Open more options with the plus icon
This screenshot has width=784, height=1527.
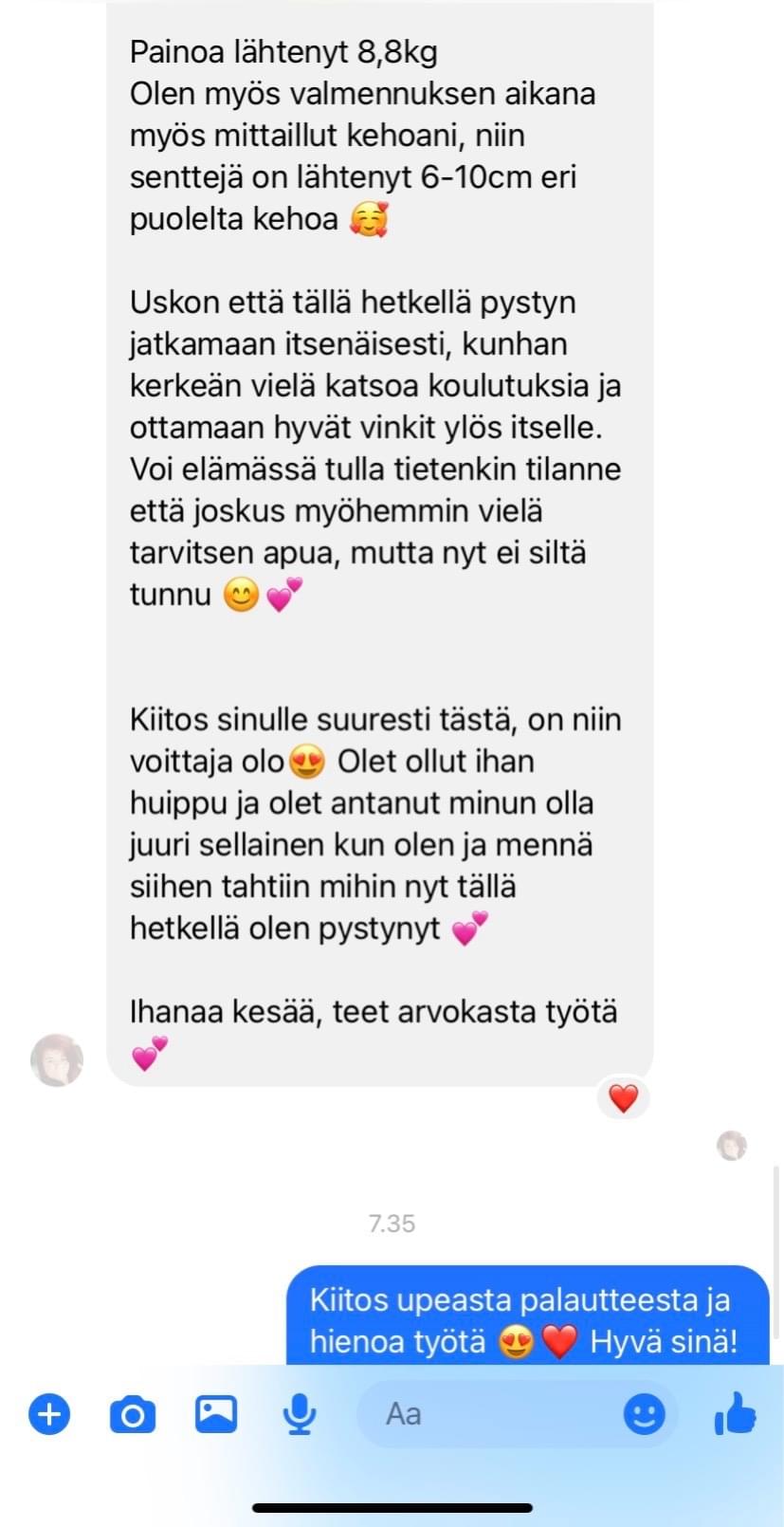coord(49,1415)
